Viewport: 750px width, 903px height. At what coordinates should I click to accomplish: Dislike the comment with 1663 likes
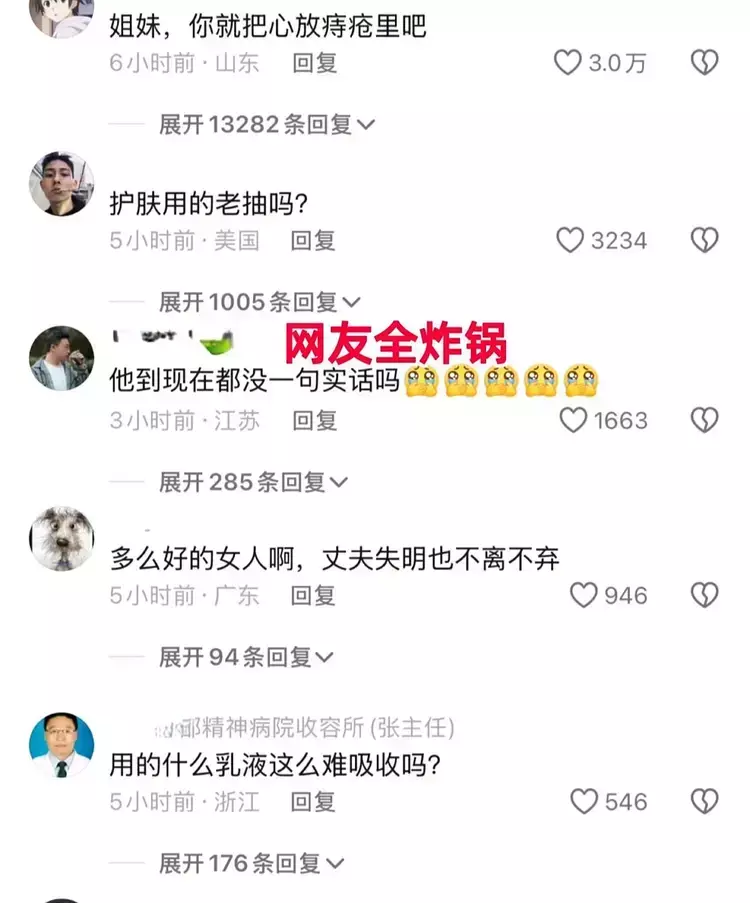pos(705,421)
